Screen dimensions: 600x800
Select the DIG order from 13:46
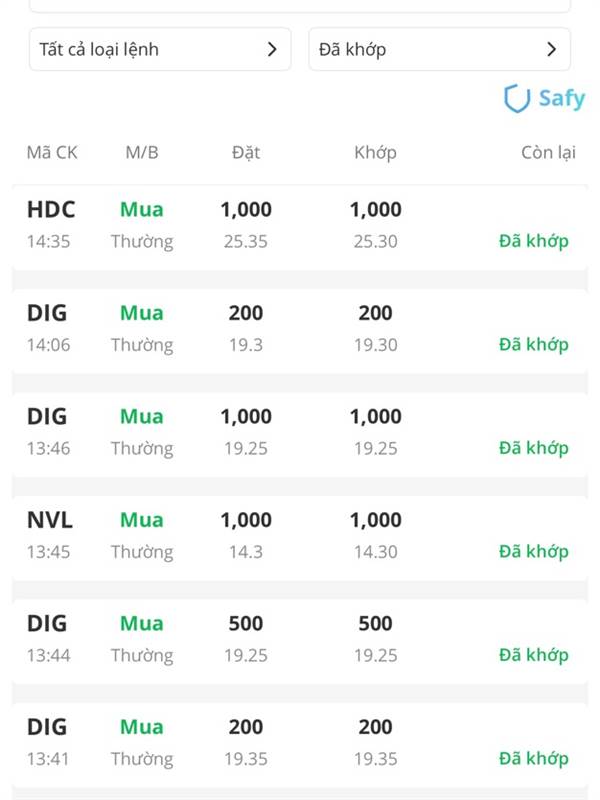click(300, 432)
